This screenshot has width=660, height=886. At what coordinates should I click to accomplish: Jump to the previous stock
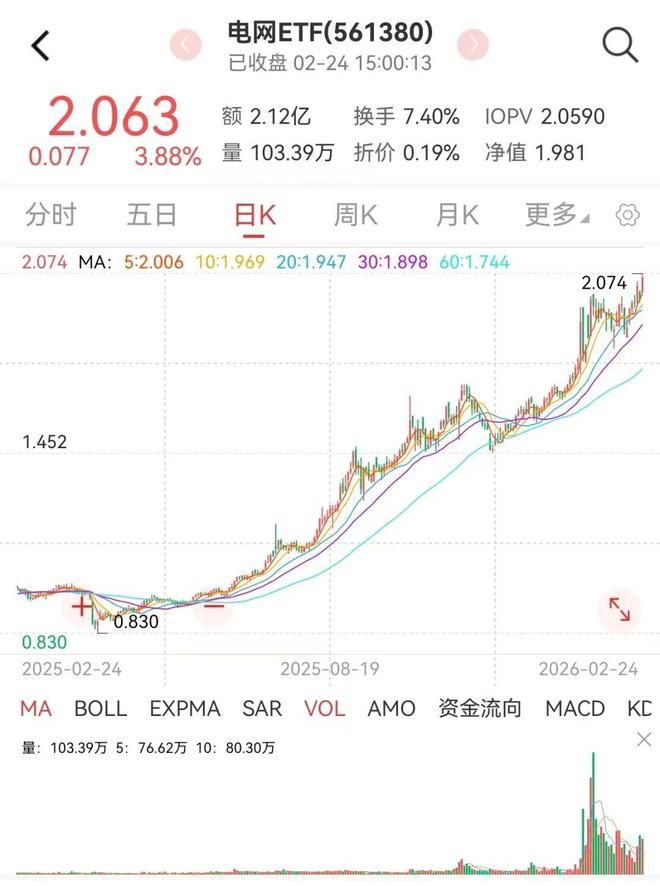coord(186,45)
